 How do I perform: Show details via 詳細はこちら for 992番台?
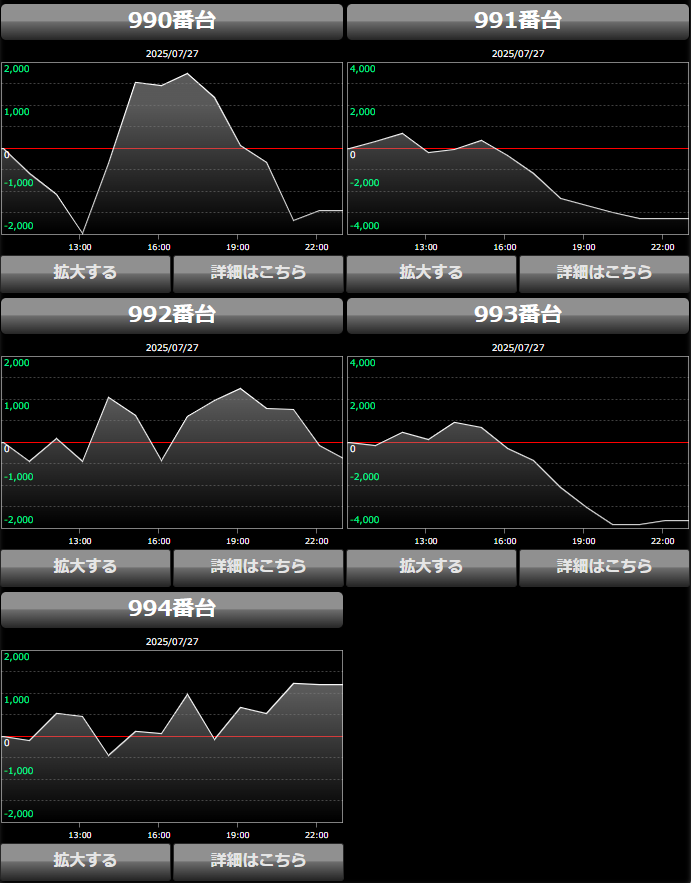pyautogui.click(x=258, y=566)
